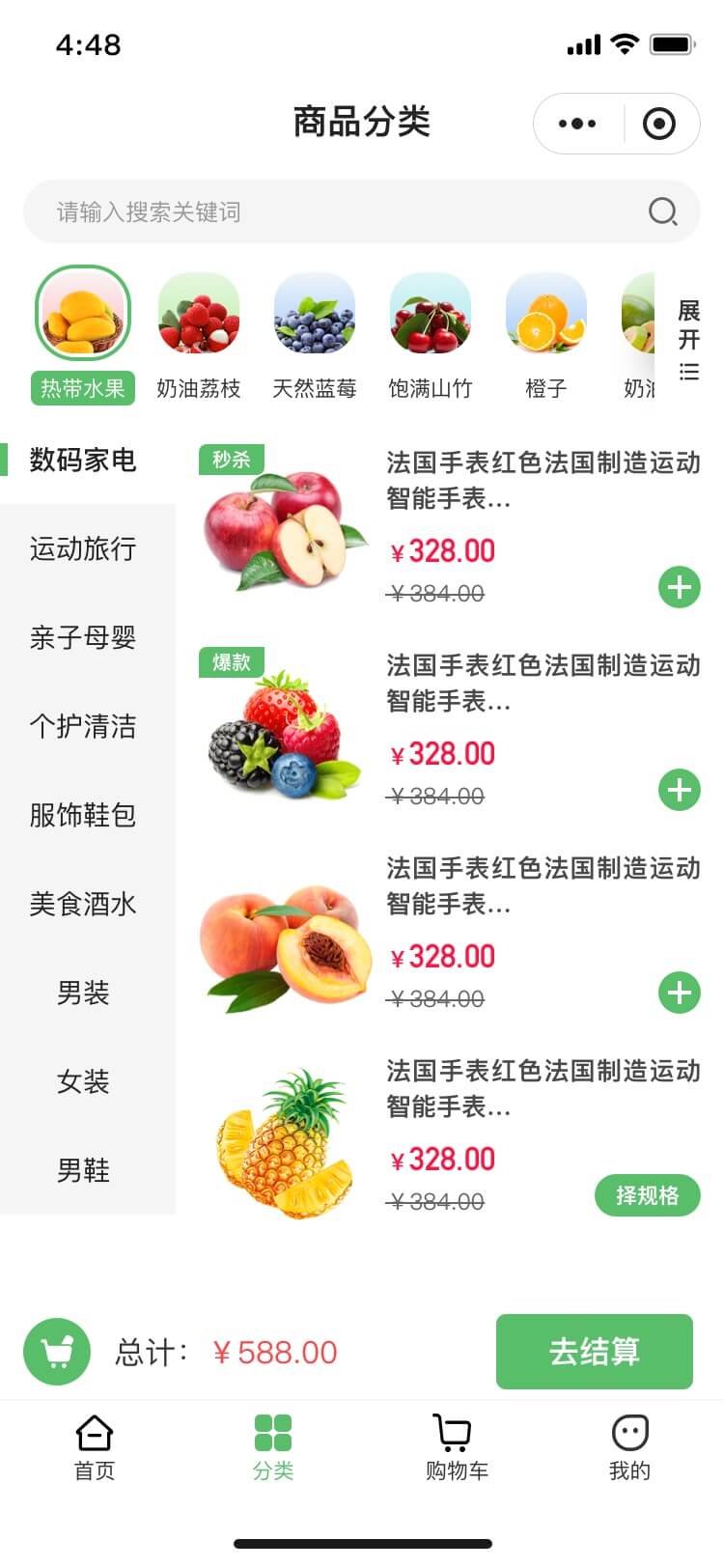The width and height of the screenshot is (724, 1568).
Task: Switch to 运动旅行 in the side menu
Action: (x=83, y=548)
